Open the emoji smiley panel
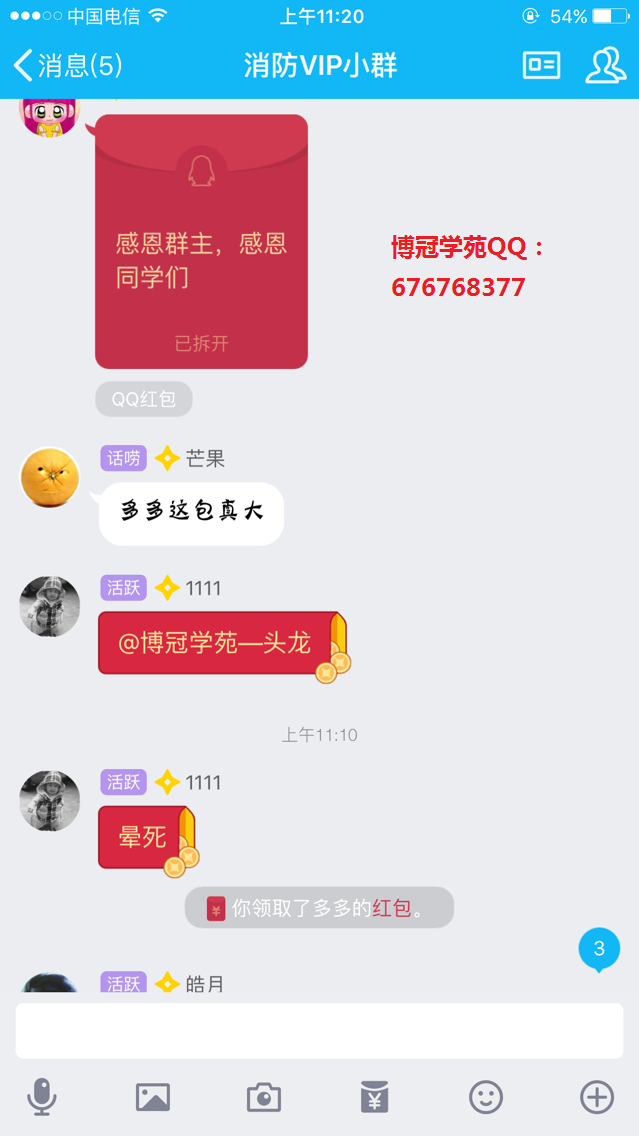639x1136 pixels. (x=486, y=1097)
